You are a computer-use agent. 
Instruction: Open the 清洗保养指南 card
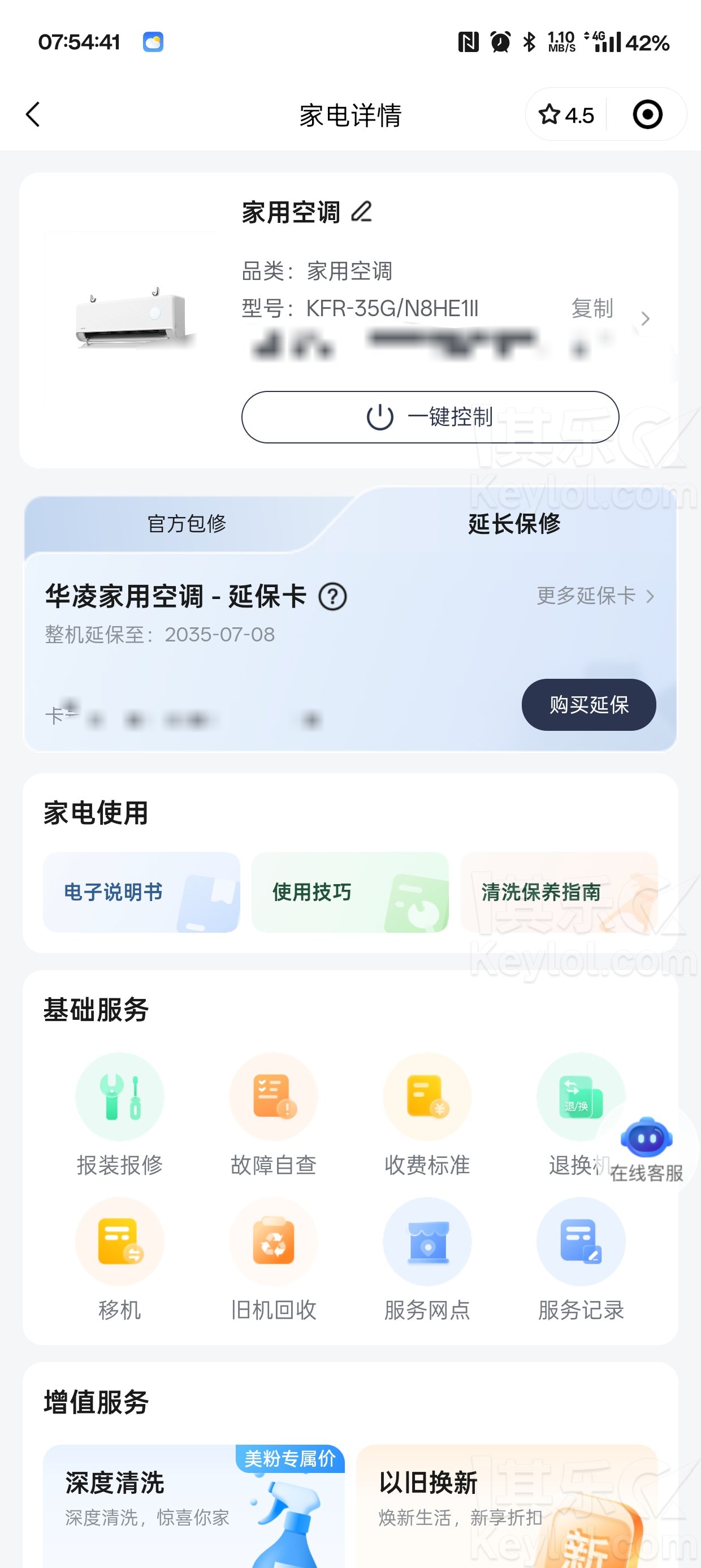click(x=559, y=893)
